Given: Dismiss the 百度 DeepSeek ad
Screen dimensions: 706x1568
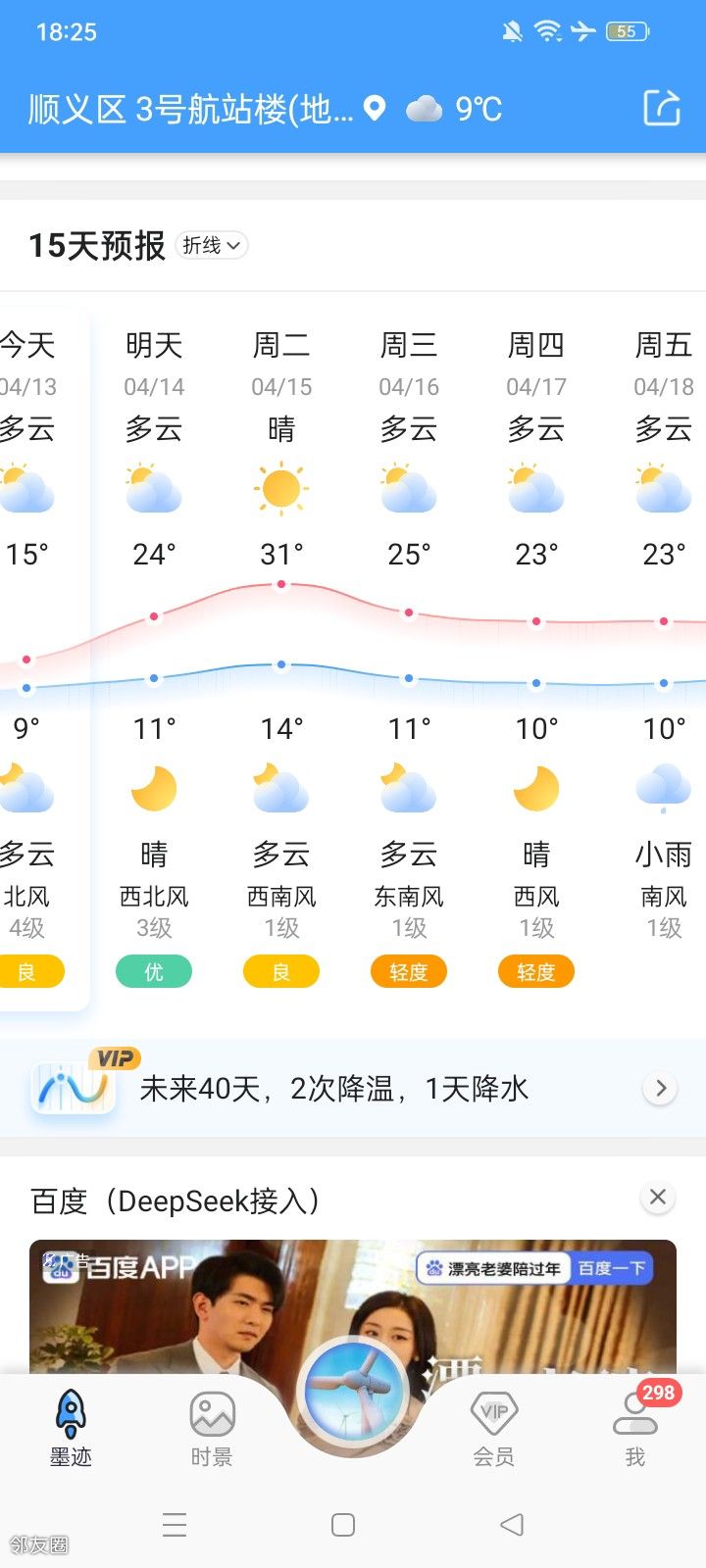Looking at the screenshot, I should coord(658,1197).
